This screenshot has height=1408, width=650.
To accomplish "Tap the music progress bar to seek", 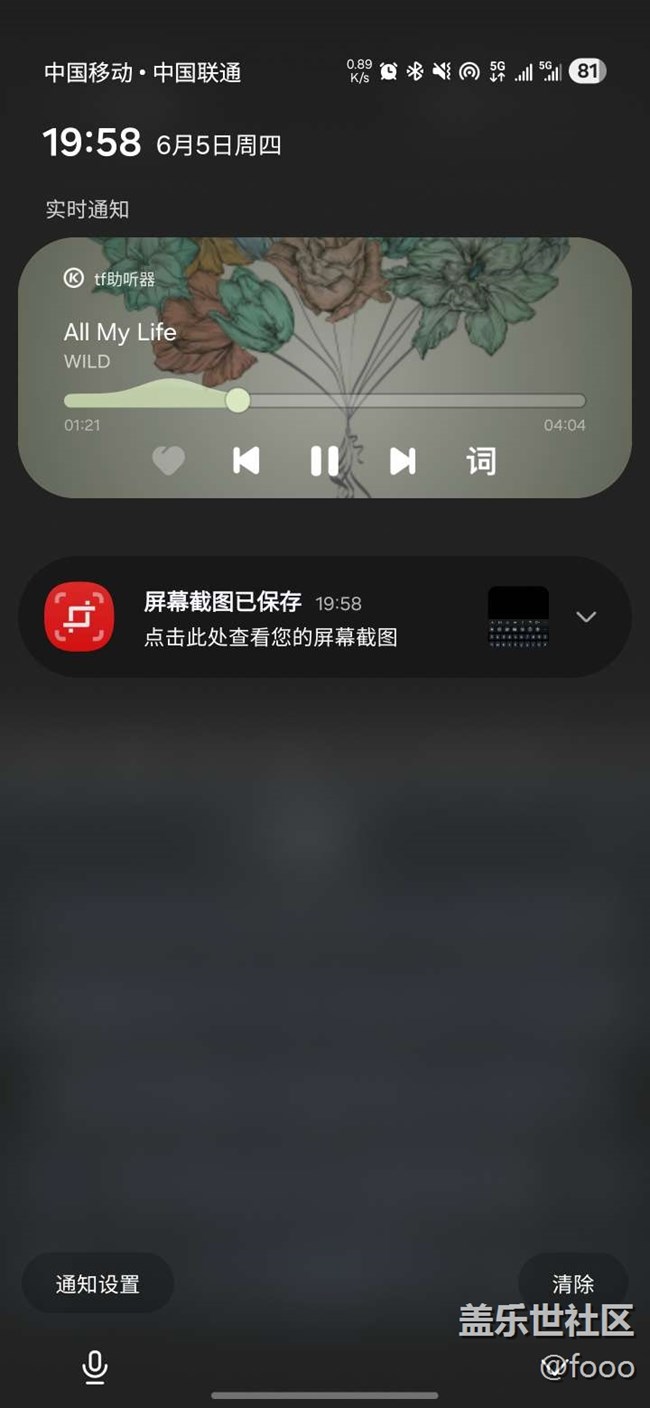I will [x=400, y=401].
